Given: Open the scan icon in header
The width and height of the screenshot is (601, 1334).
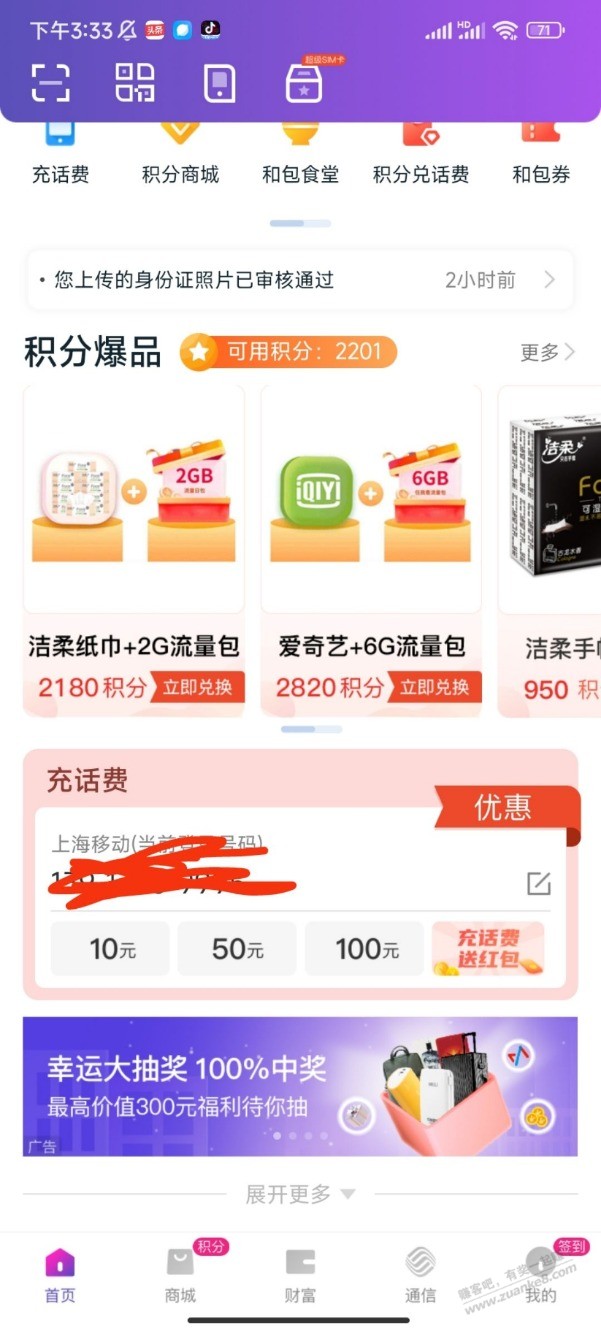Looking at the screenshot, I should 51,82.
